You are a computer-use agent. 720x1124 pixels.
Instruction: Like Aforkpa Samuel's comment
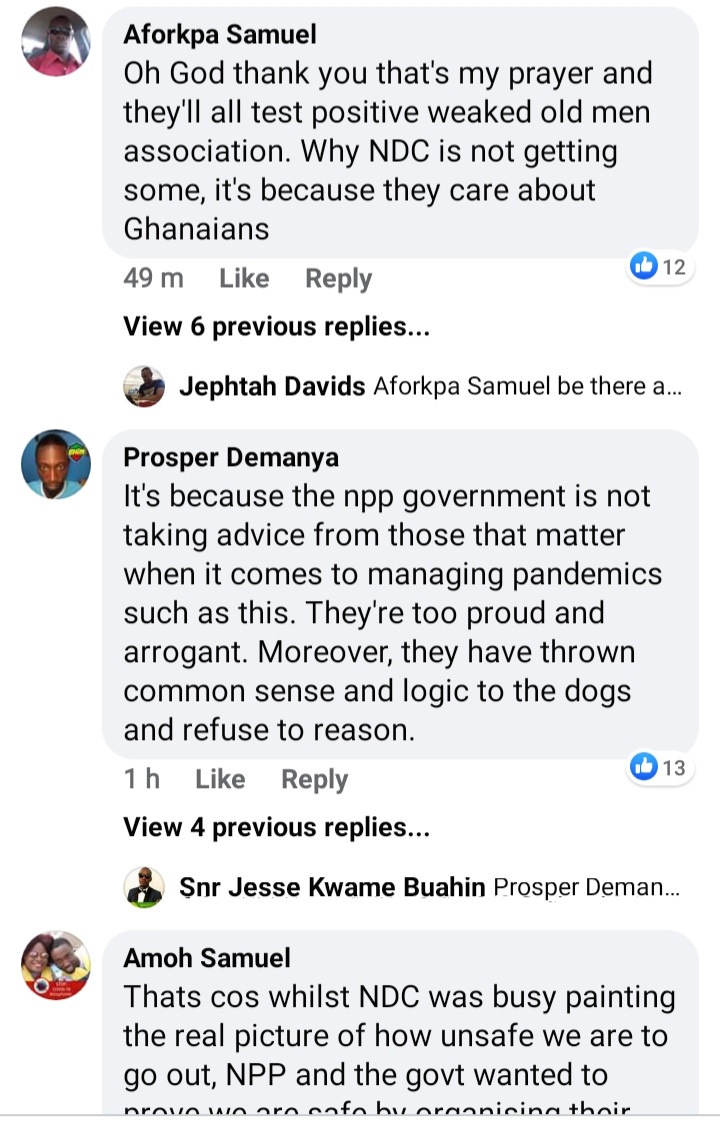[x=244, y=279]
